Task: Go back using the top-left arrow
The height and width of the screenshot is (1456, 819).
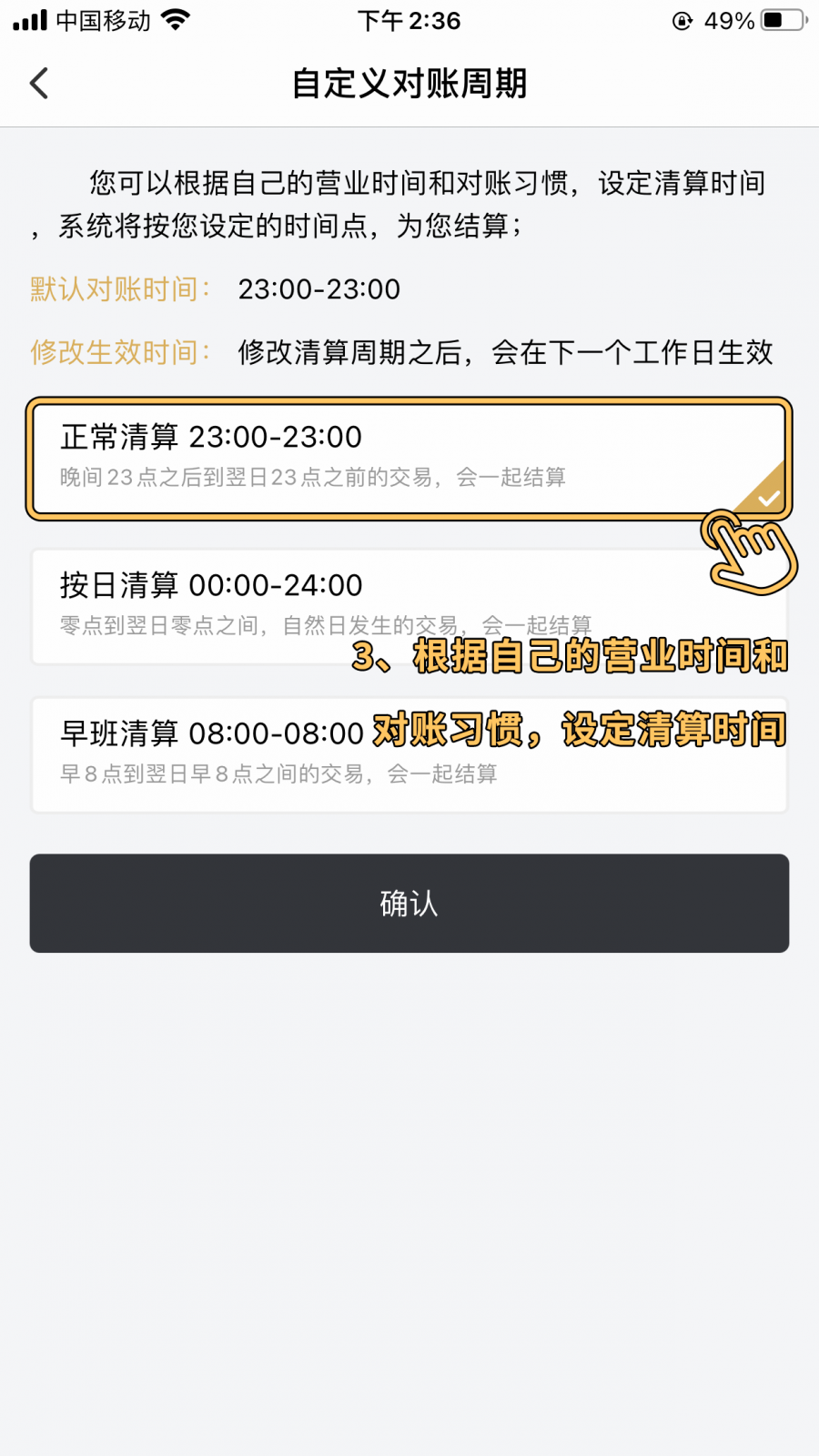Action: [39, 84]
